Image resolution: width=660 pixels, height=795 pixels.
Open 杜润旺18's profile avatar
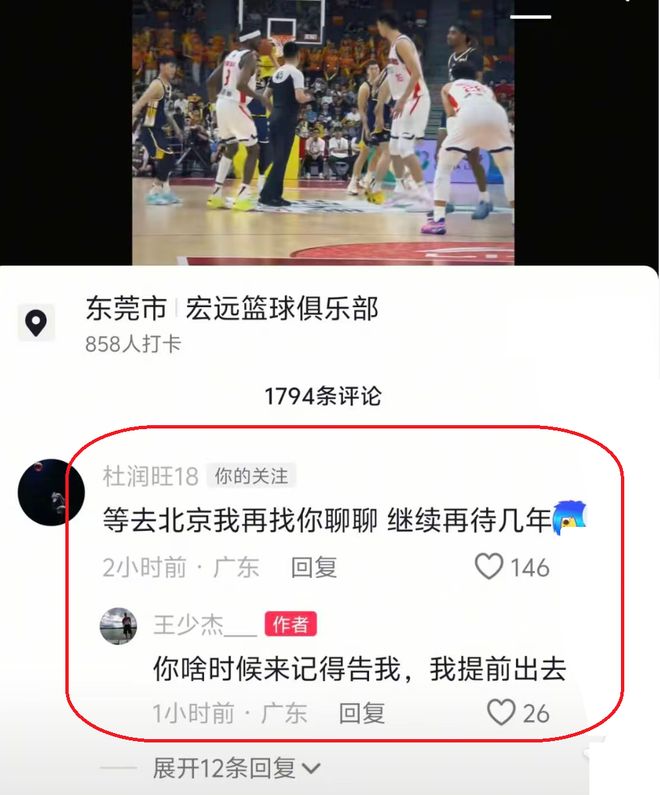(x=51, y=492)
